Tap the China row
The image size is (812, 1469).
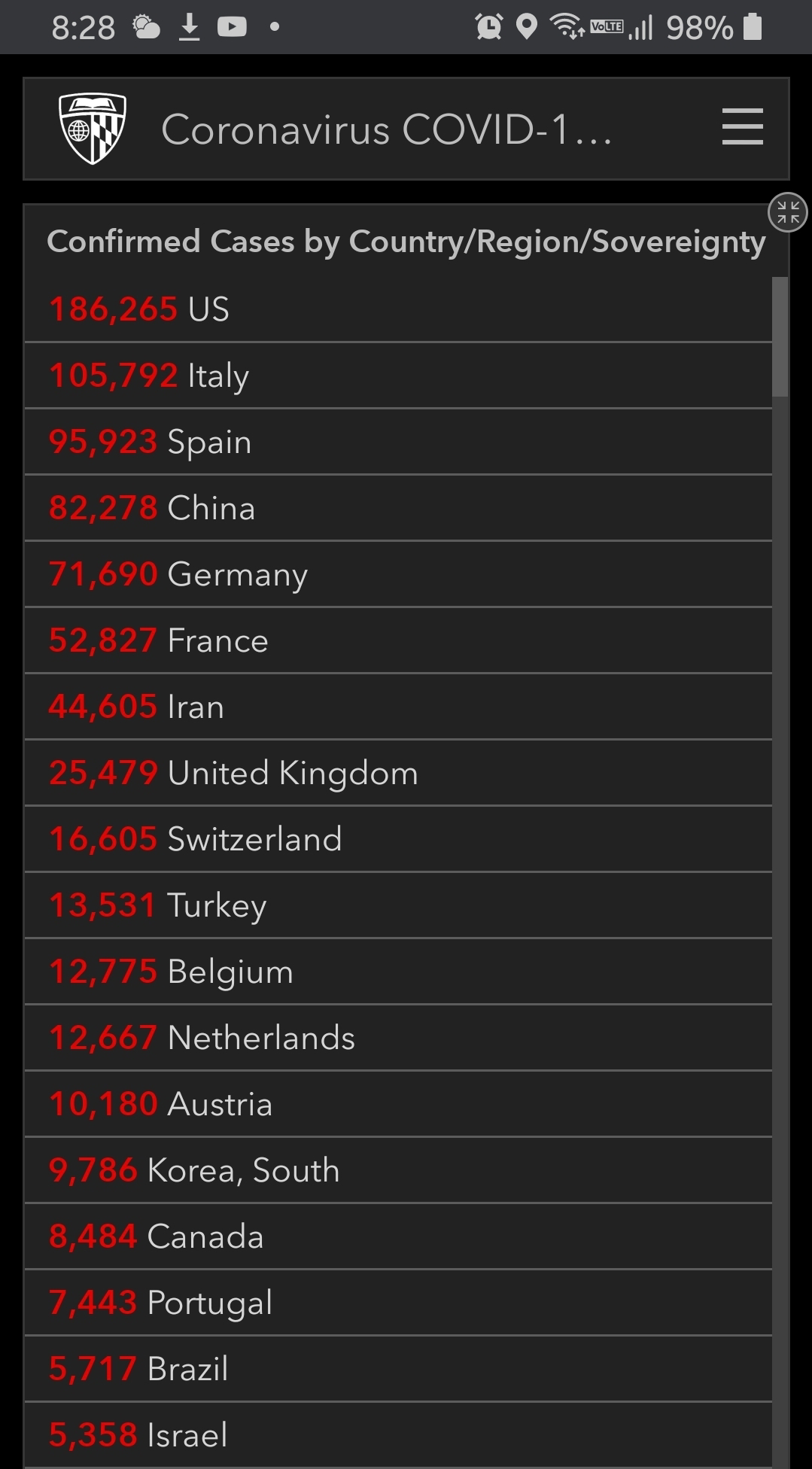398,508
